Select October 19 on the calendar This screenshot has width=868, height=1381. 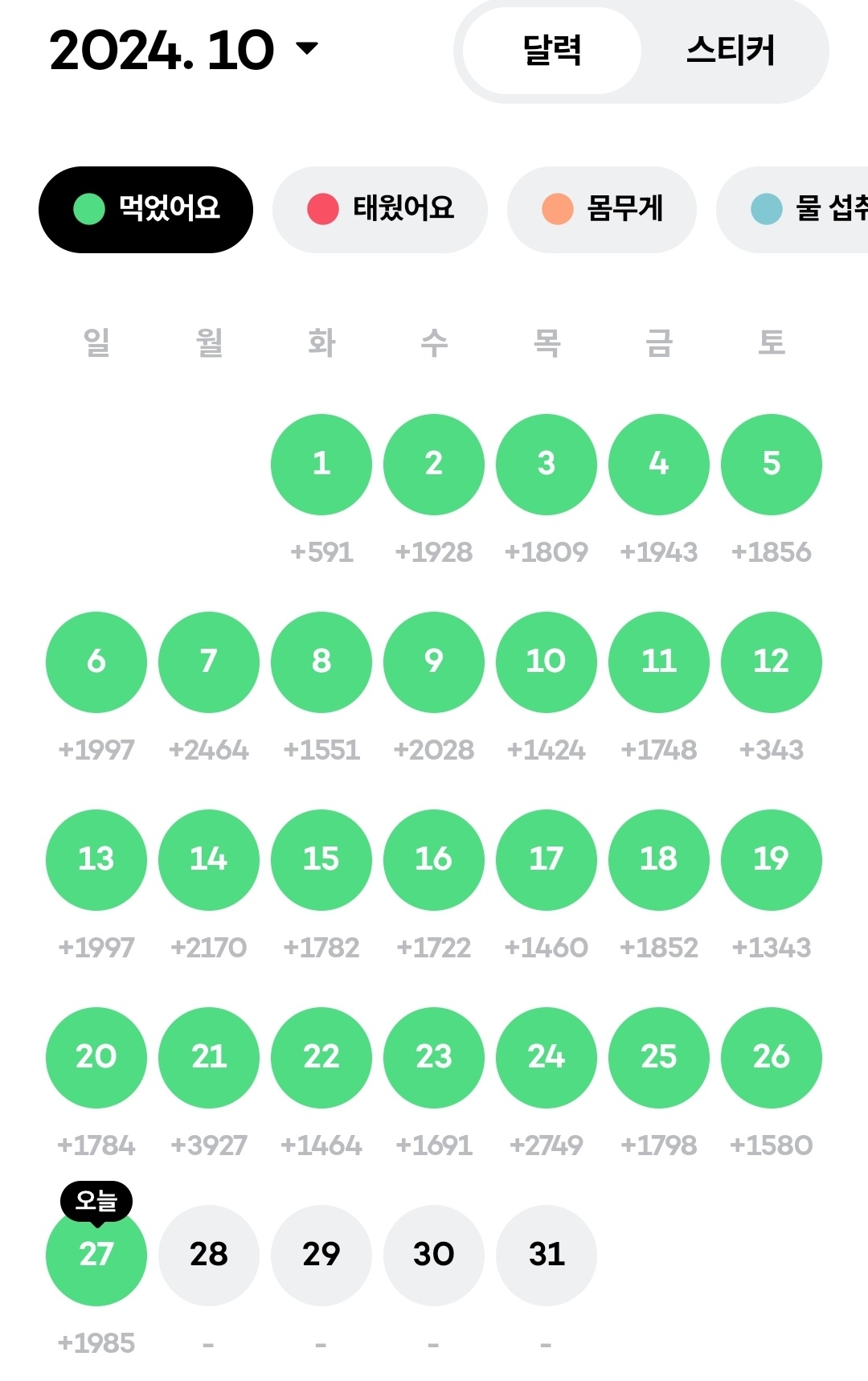click(772, 859)
